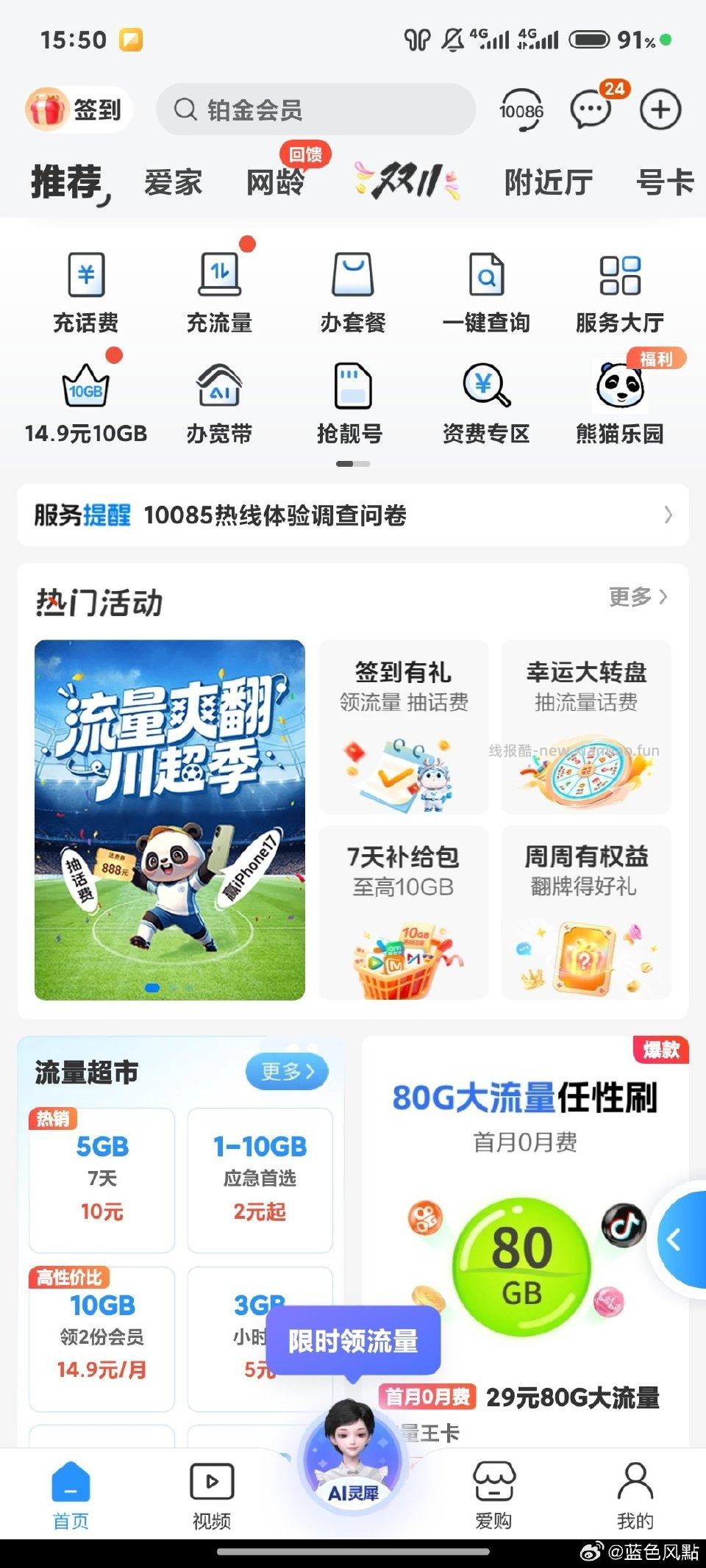The image size is (706, 1568).
Task: Open the 10085热线体验调查问卷 reminder
Action: [353, 515]
